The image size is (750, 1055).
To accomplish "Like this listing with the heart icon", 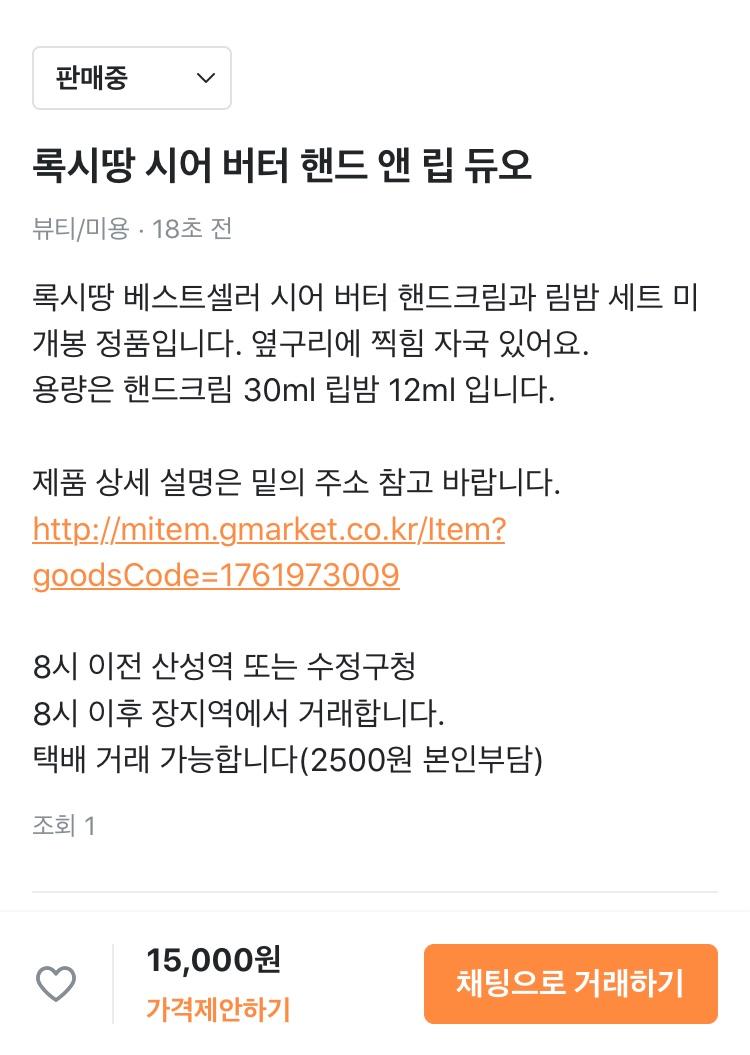I will 56,984.
